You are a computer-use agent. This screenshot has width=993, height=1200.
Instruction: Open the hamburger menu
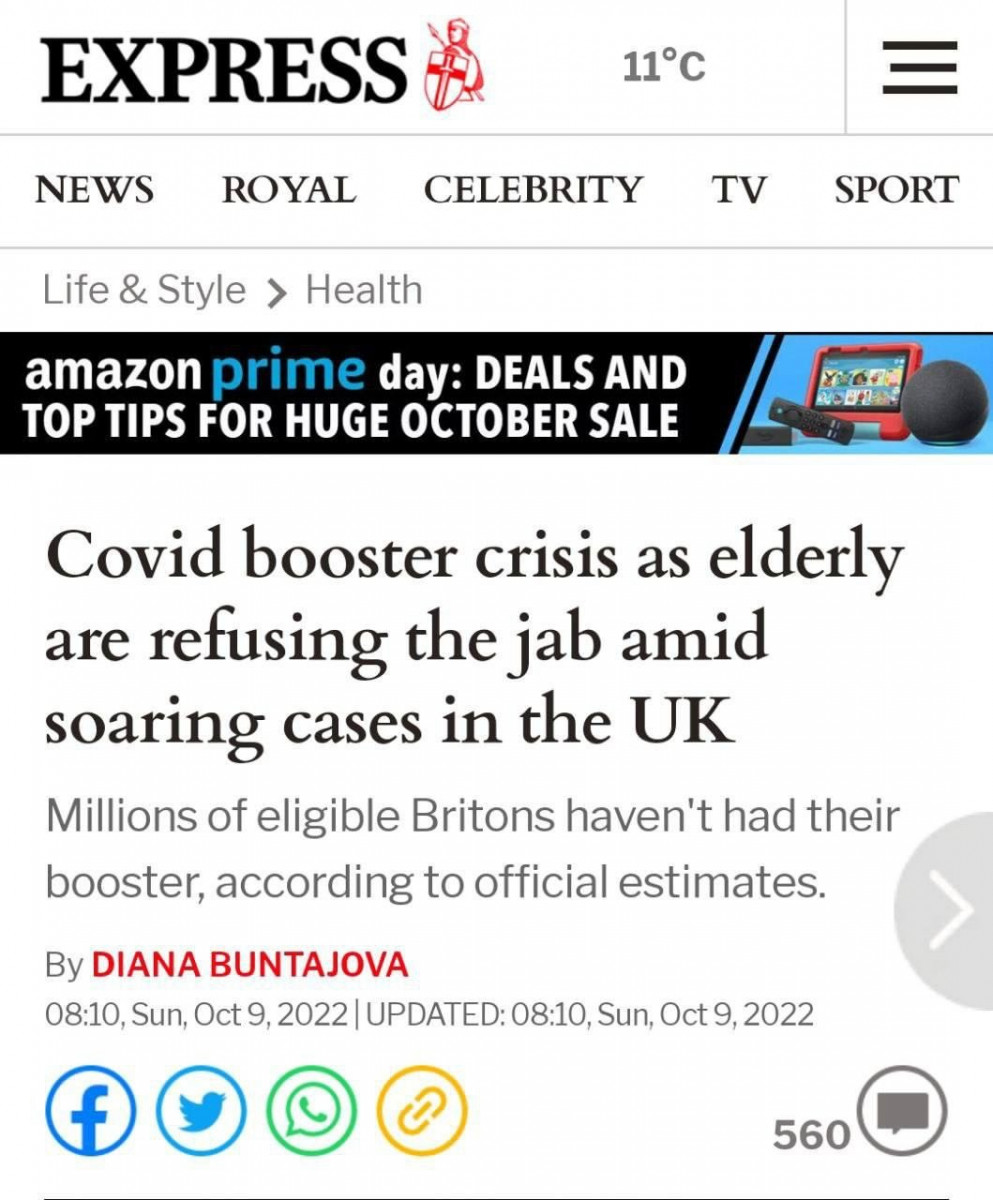(x=919, y=68)
